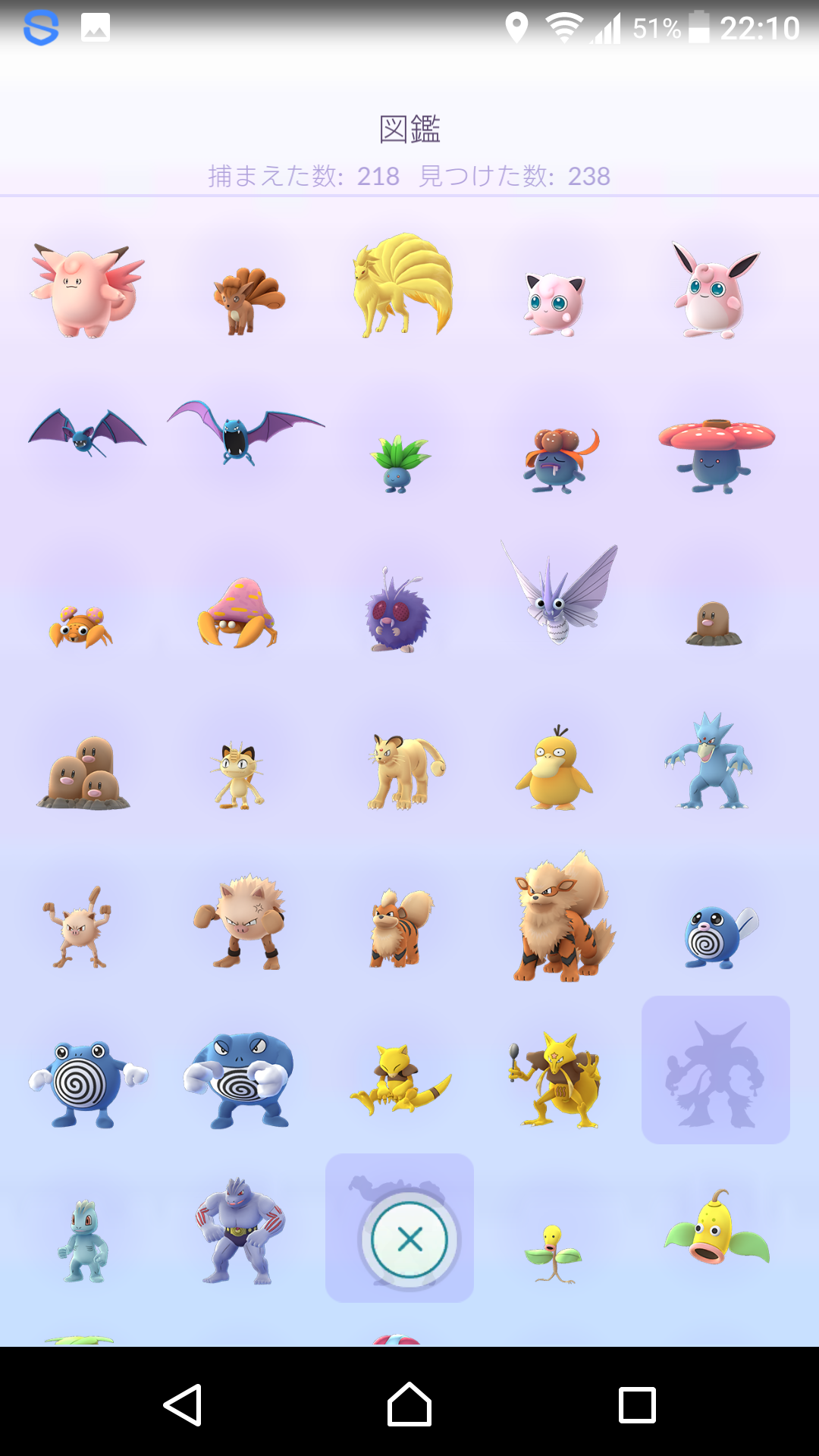819x1456 pixels.
Task: Open the Golduck entry
Action: tap(709, 762)
